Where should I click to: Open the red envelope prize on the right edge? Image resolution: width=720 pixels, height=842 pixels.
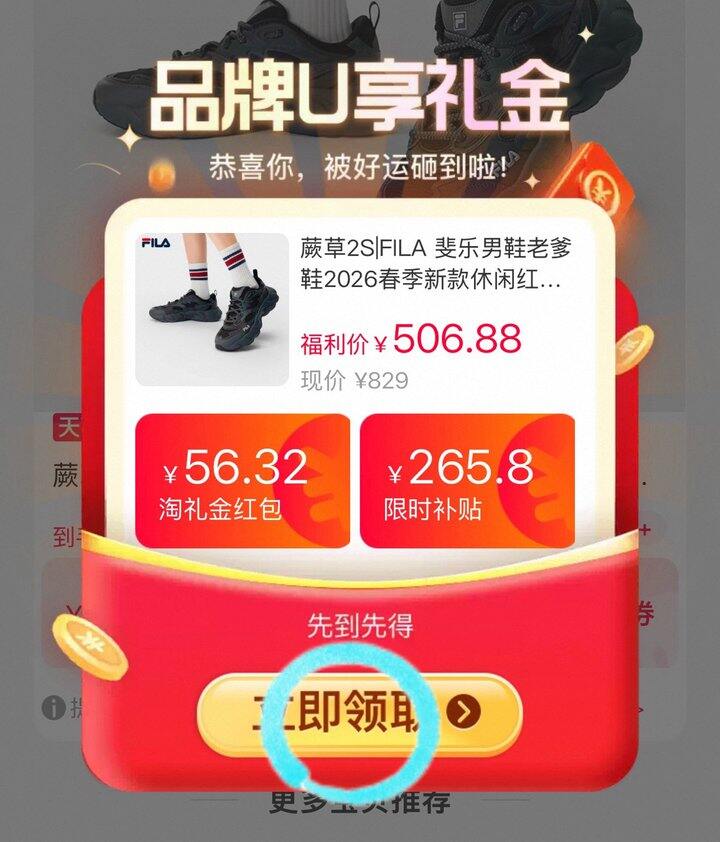[x=601, y=185]
